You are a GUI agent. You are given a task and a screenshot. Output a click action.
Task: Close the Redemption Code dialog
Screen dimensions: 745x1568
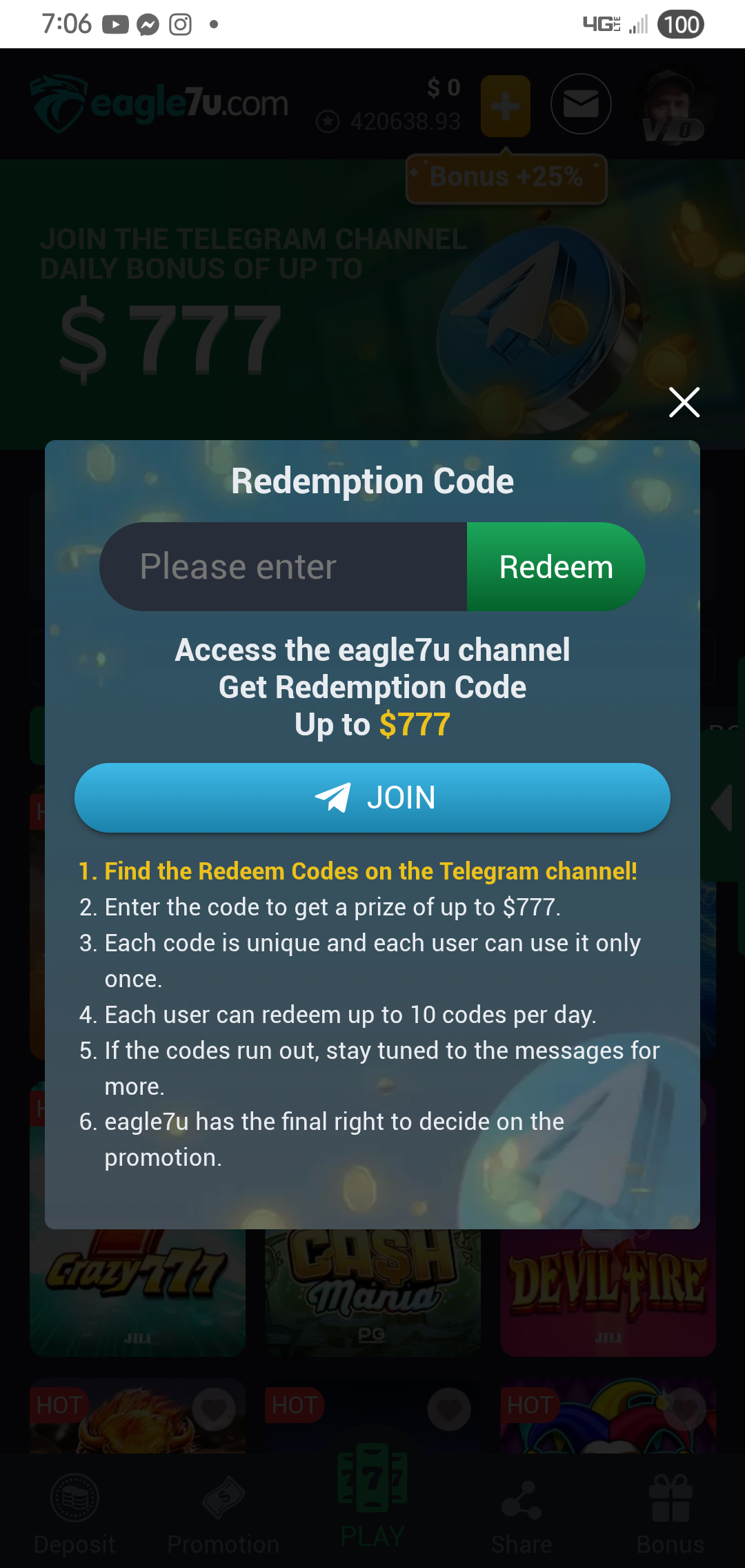pos(684,402)
